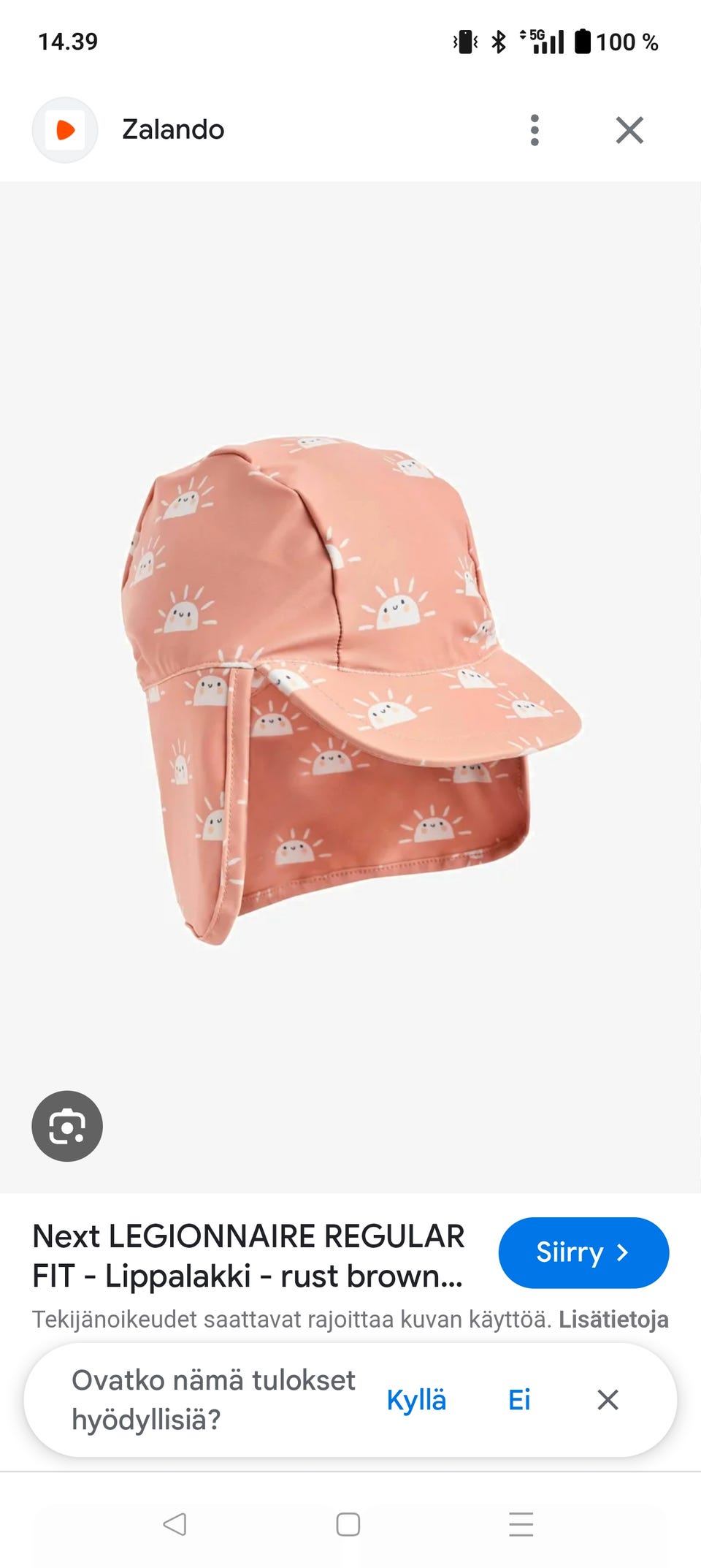Answer Kyllä to the feedback prompt
The width and height of the screenshot is (701, 1568).
[416, 1400]
